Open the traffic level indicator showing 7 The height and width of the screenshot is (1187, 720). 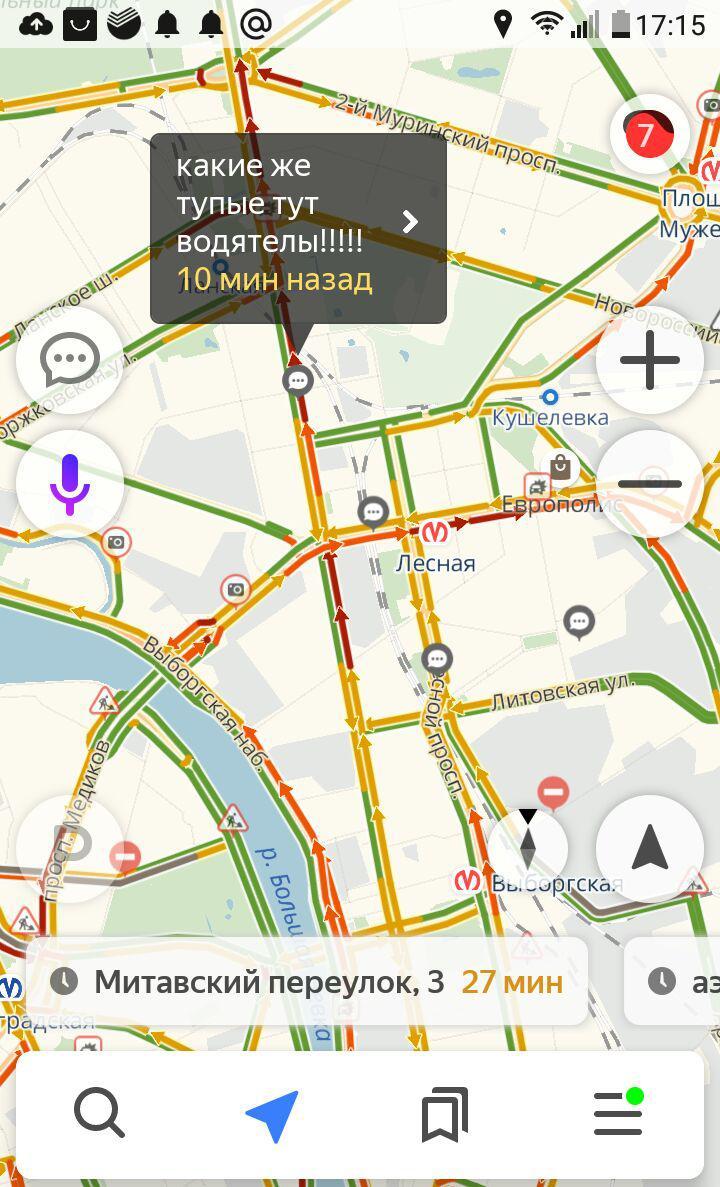pos(649,134)
